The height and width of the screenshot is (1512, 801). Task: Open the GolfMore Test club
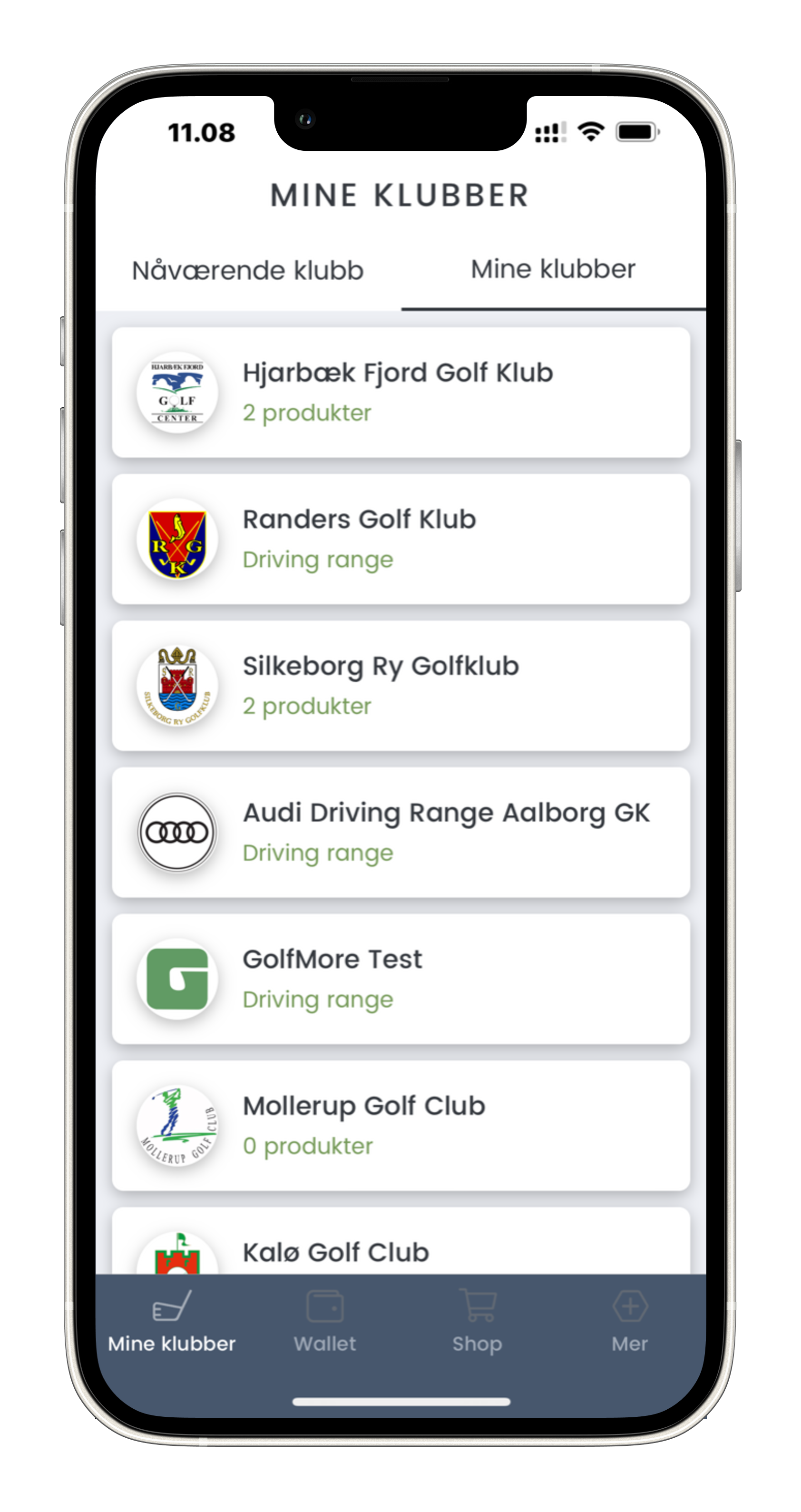coord(400,979)
